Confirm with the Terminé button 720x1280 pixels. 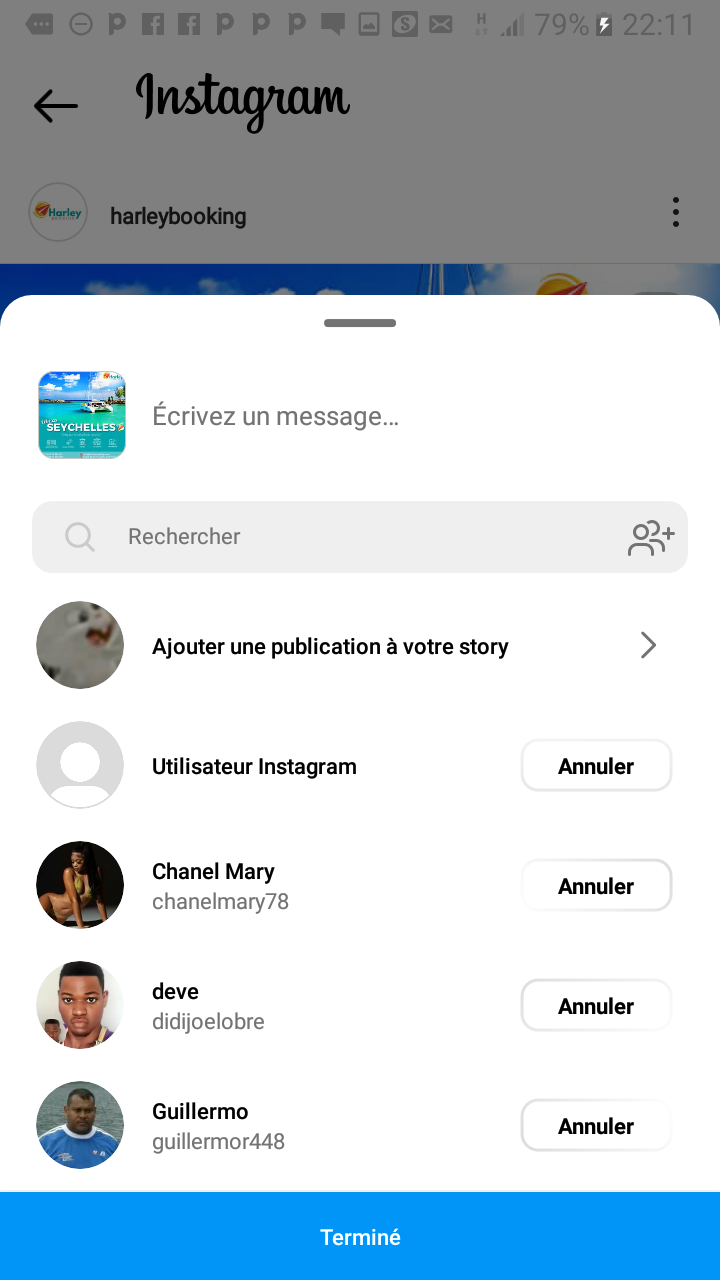(x=360, y=1237)
